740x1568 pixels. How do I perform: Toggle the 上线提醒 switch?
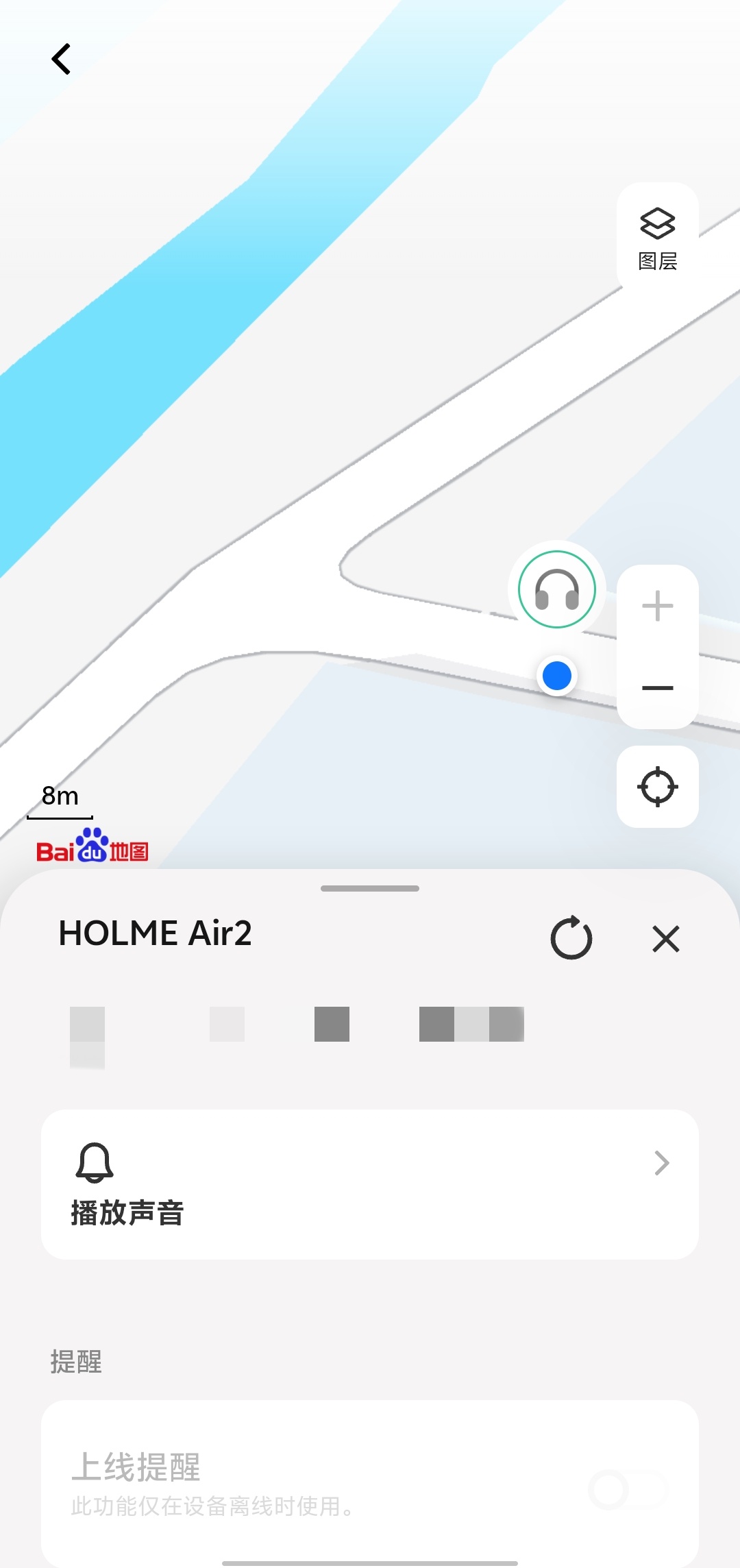pos(628,1490)
